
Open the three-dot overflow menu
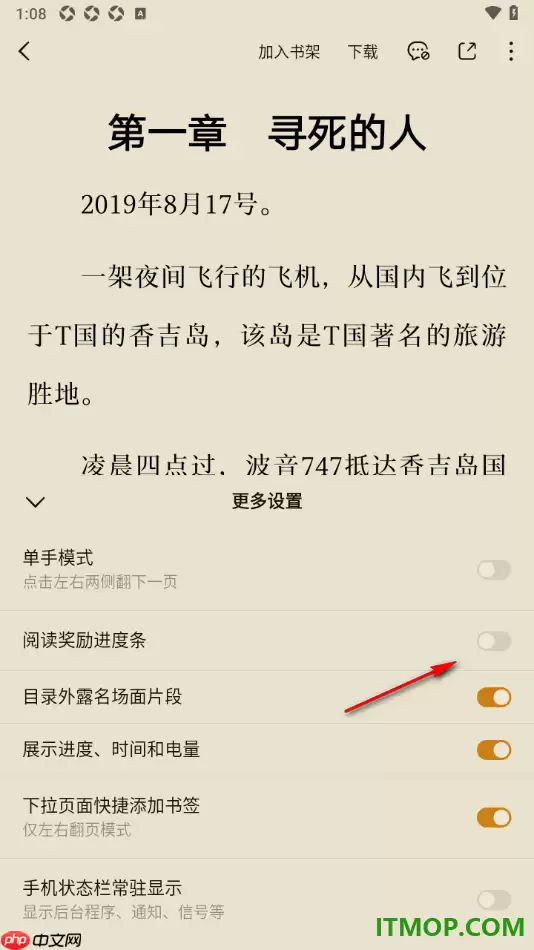(x=511, y=51)
